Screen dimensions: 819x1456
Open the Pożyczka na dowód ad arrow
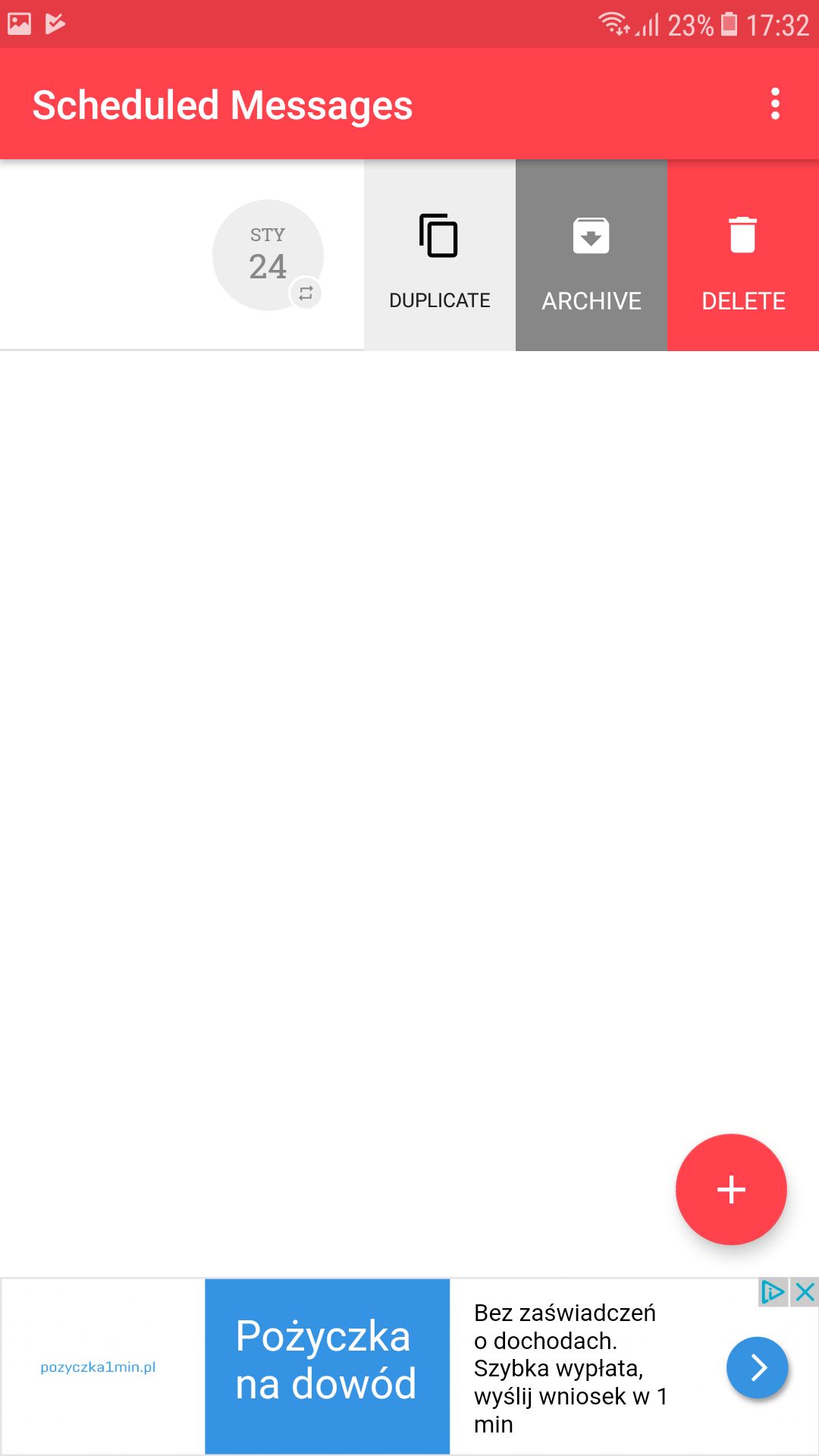[757, 1367]
